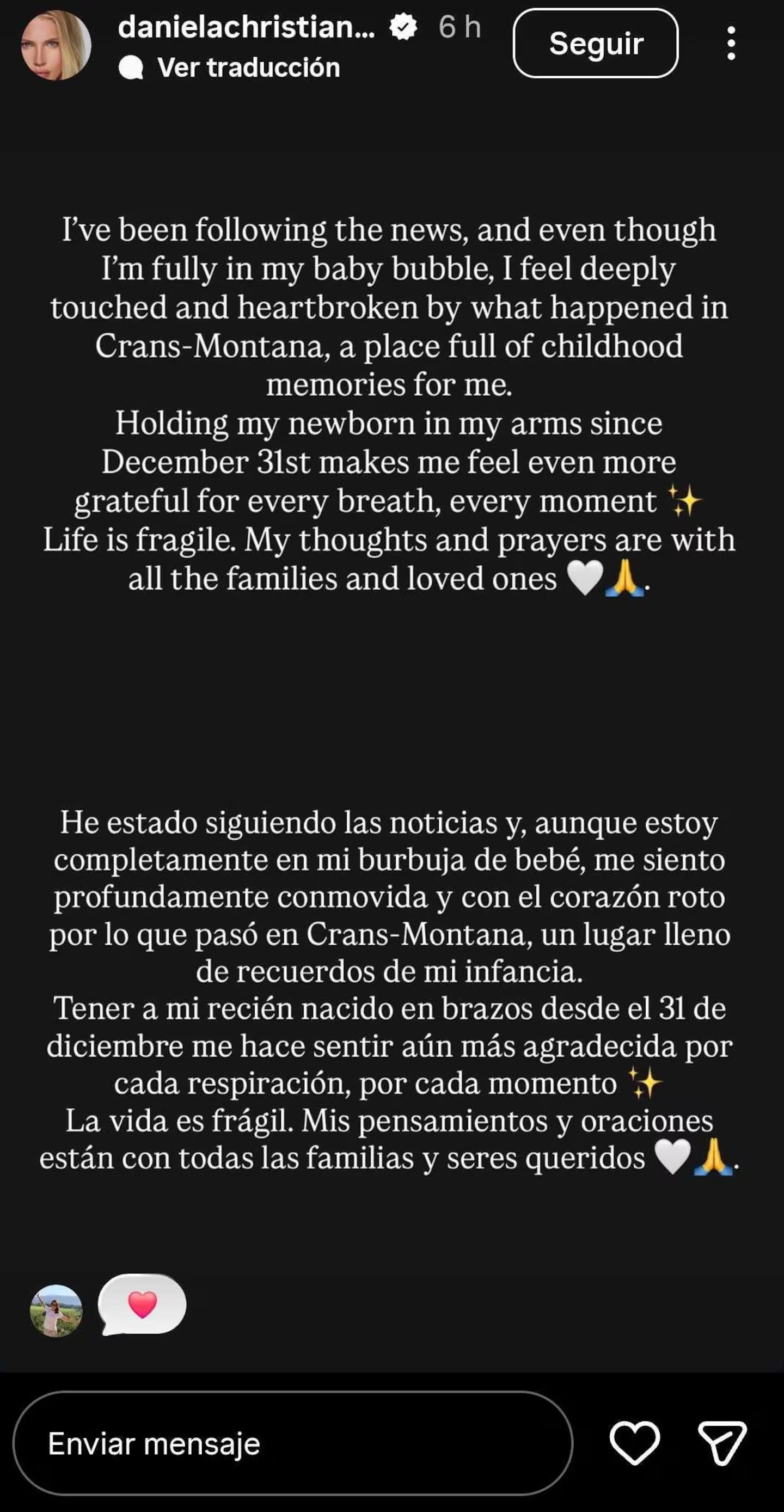
Task: Open the three-dot overflow menu
Action: click(x=731, y=44)
